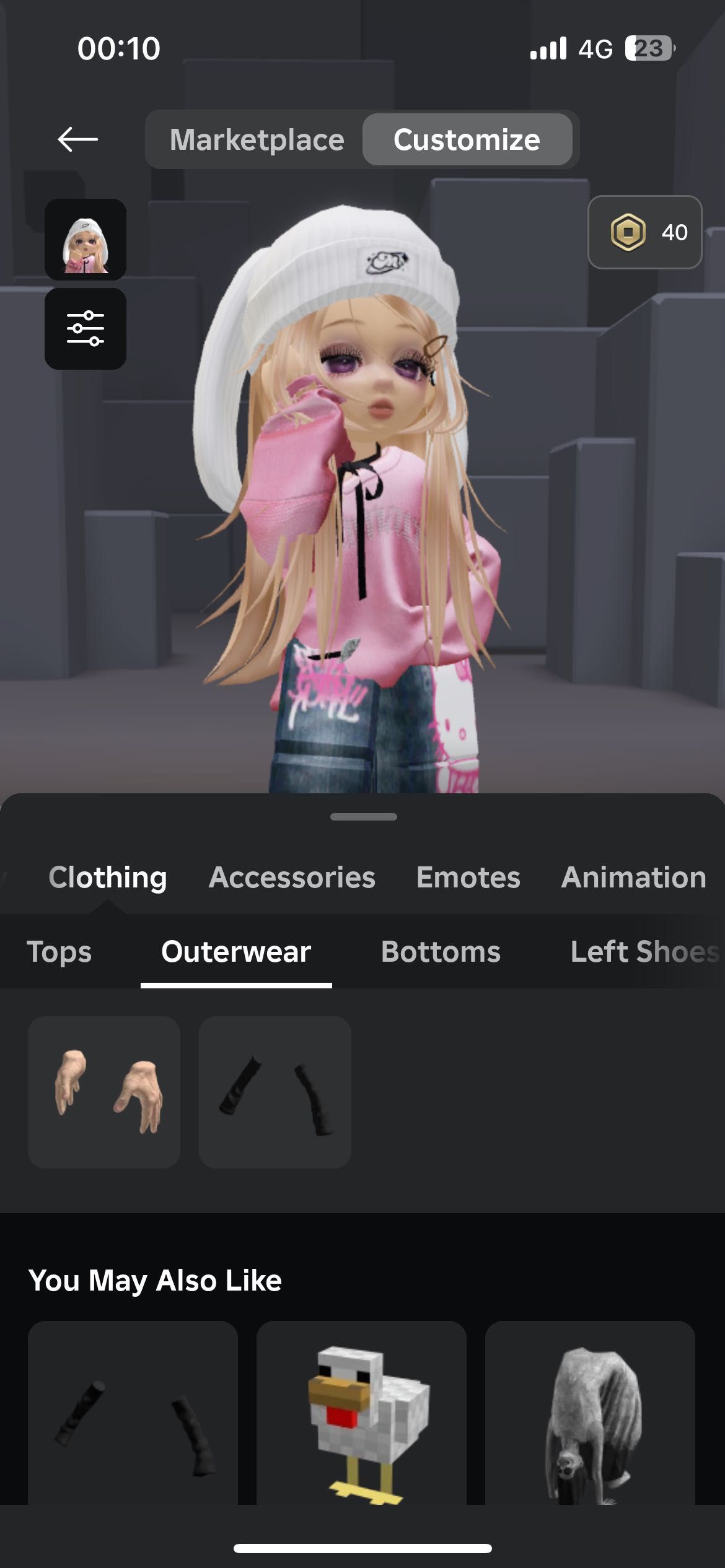Open the Robux balance showing 40

pyautogui.click(x=644, y=232)
